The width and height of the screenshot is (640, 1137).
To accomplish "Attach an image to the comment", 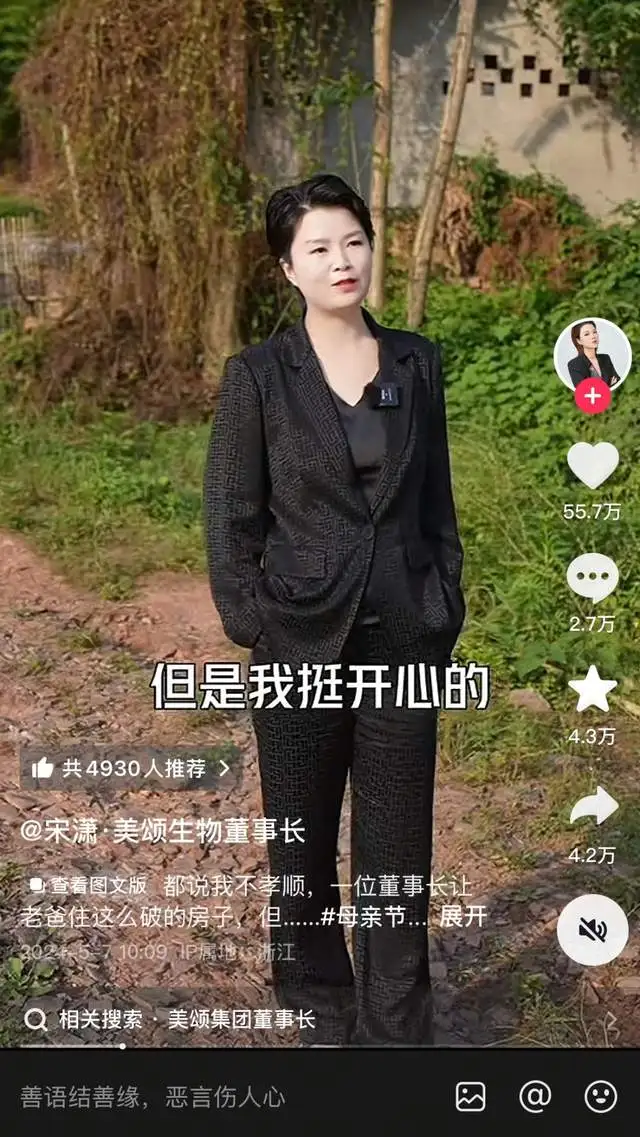I will 470,1096.
